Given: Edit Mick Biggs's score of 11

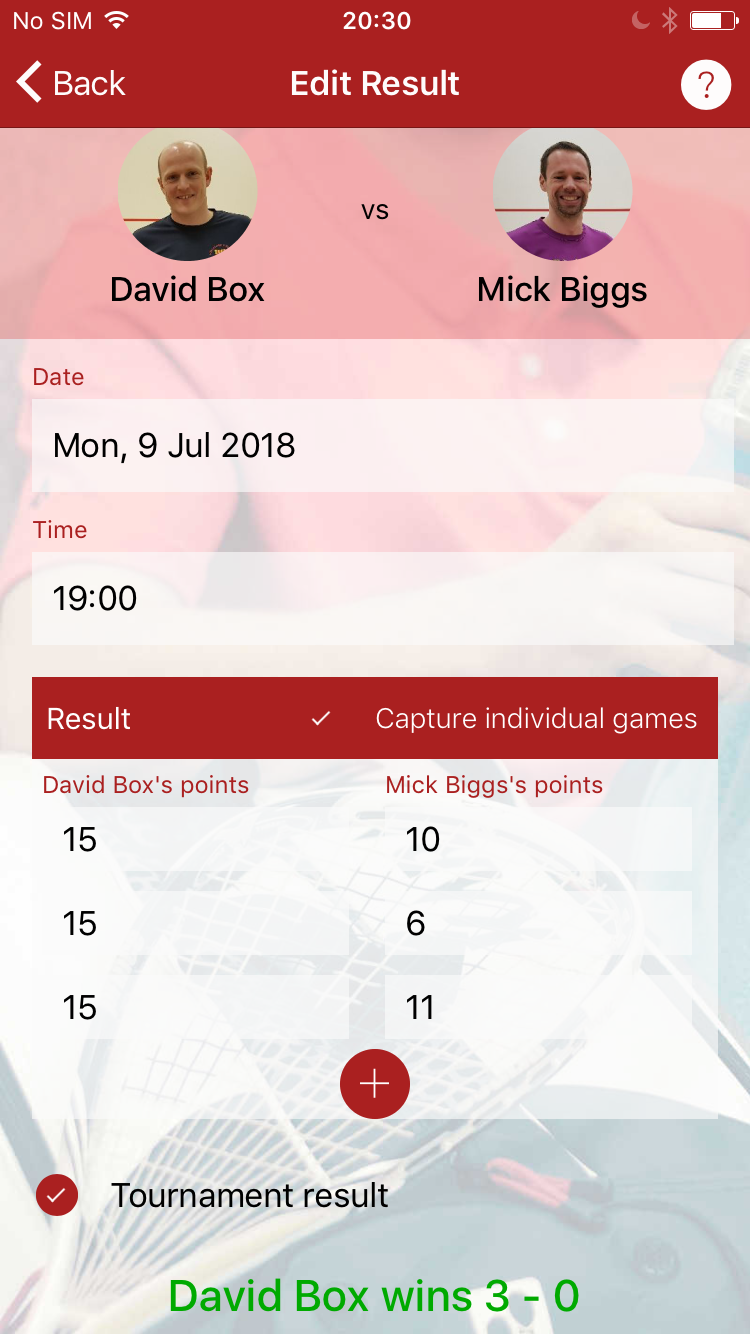Looking at the screenshot, I should (537, 1007).
